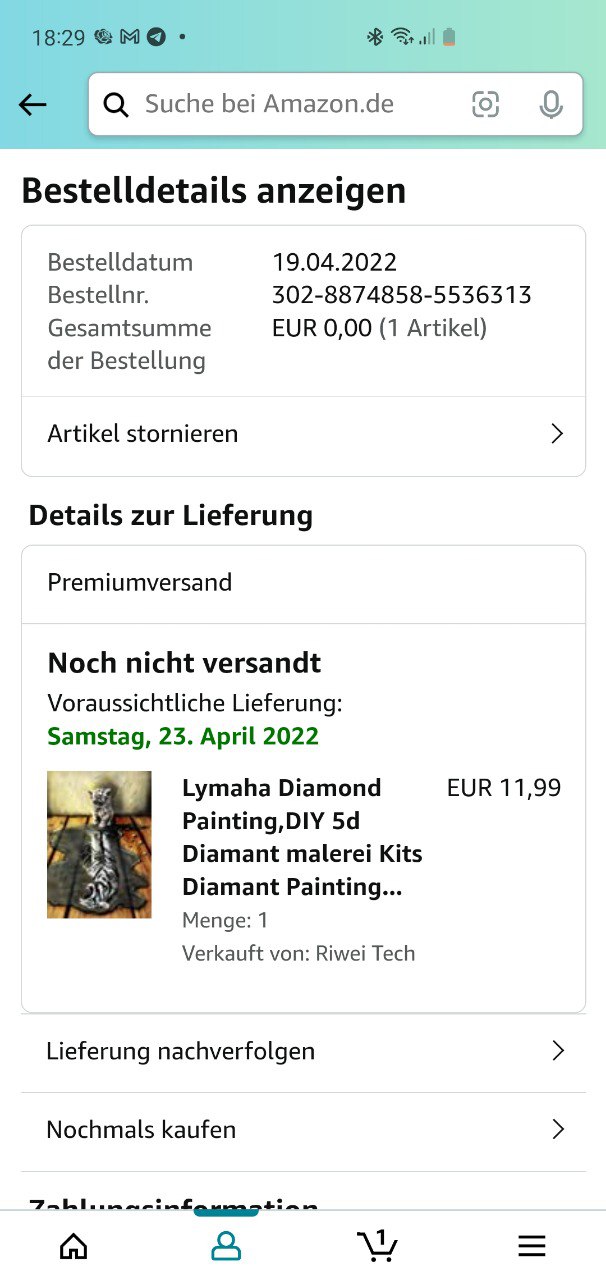Switch to the Home tab

pyautogui.click(x=74, y=1246)
